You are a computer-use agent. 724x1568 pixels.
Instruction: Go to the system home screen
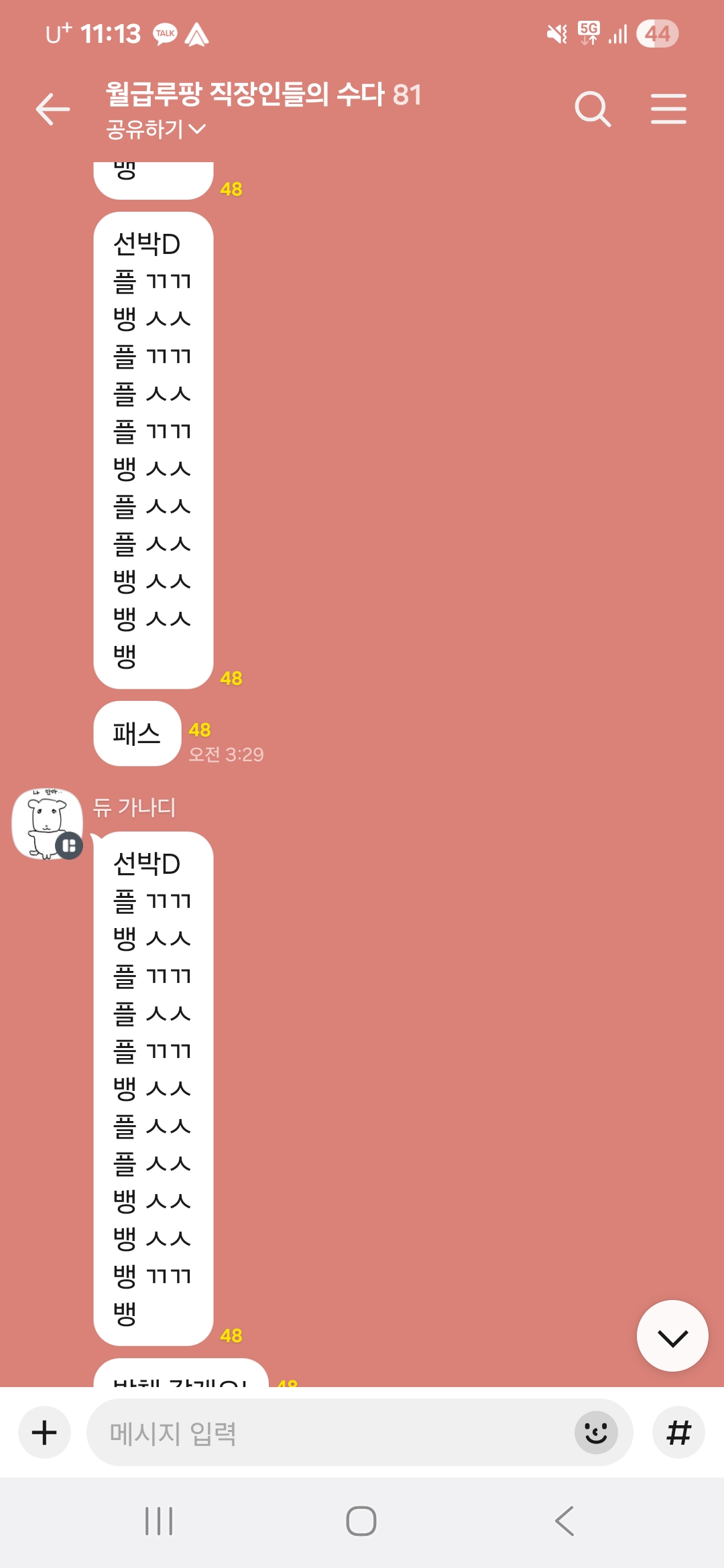pyautogui.click(x=361, y=1521)
